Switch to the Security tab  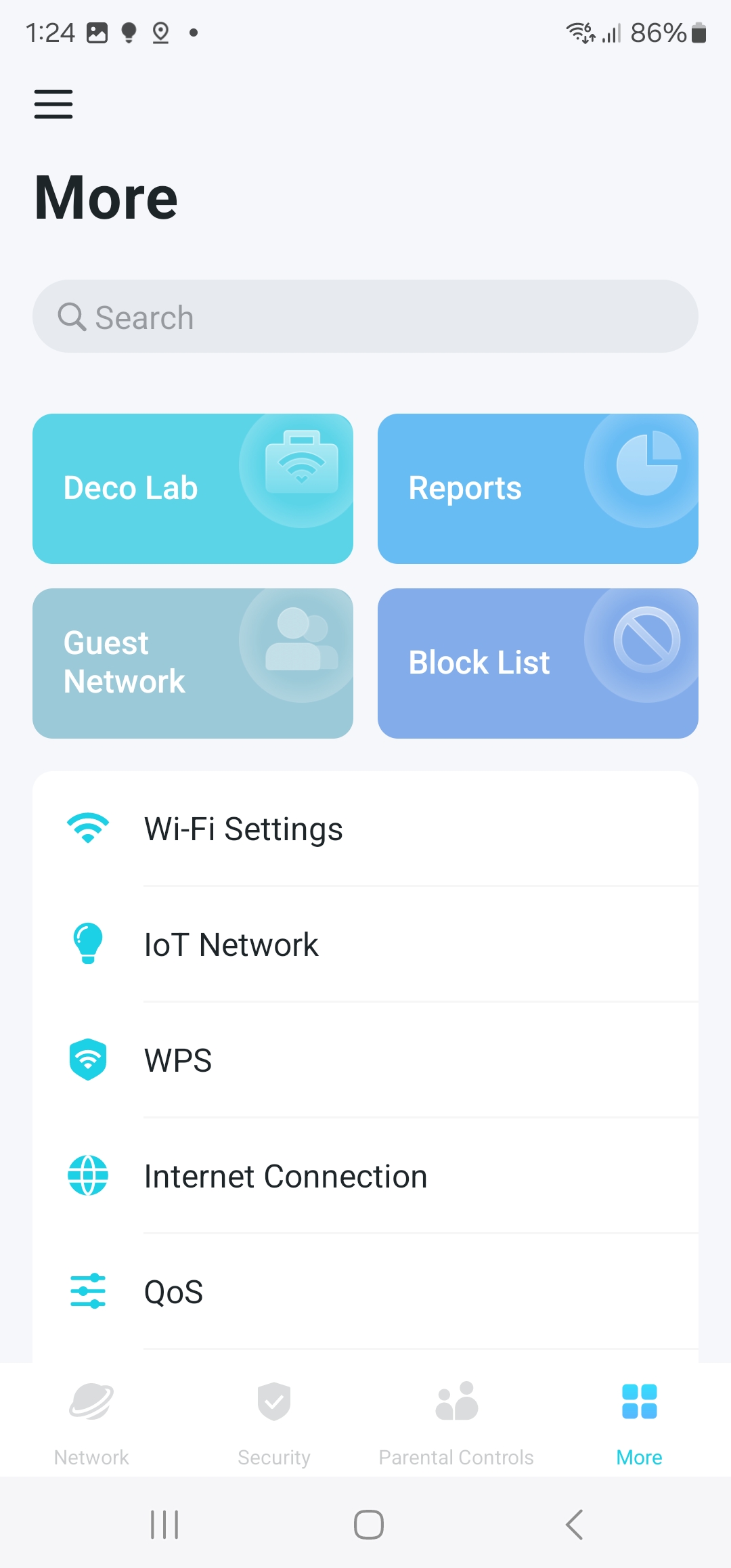pyautogui.click(x=274, y=1419)
